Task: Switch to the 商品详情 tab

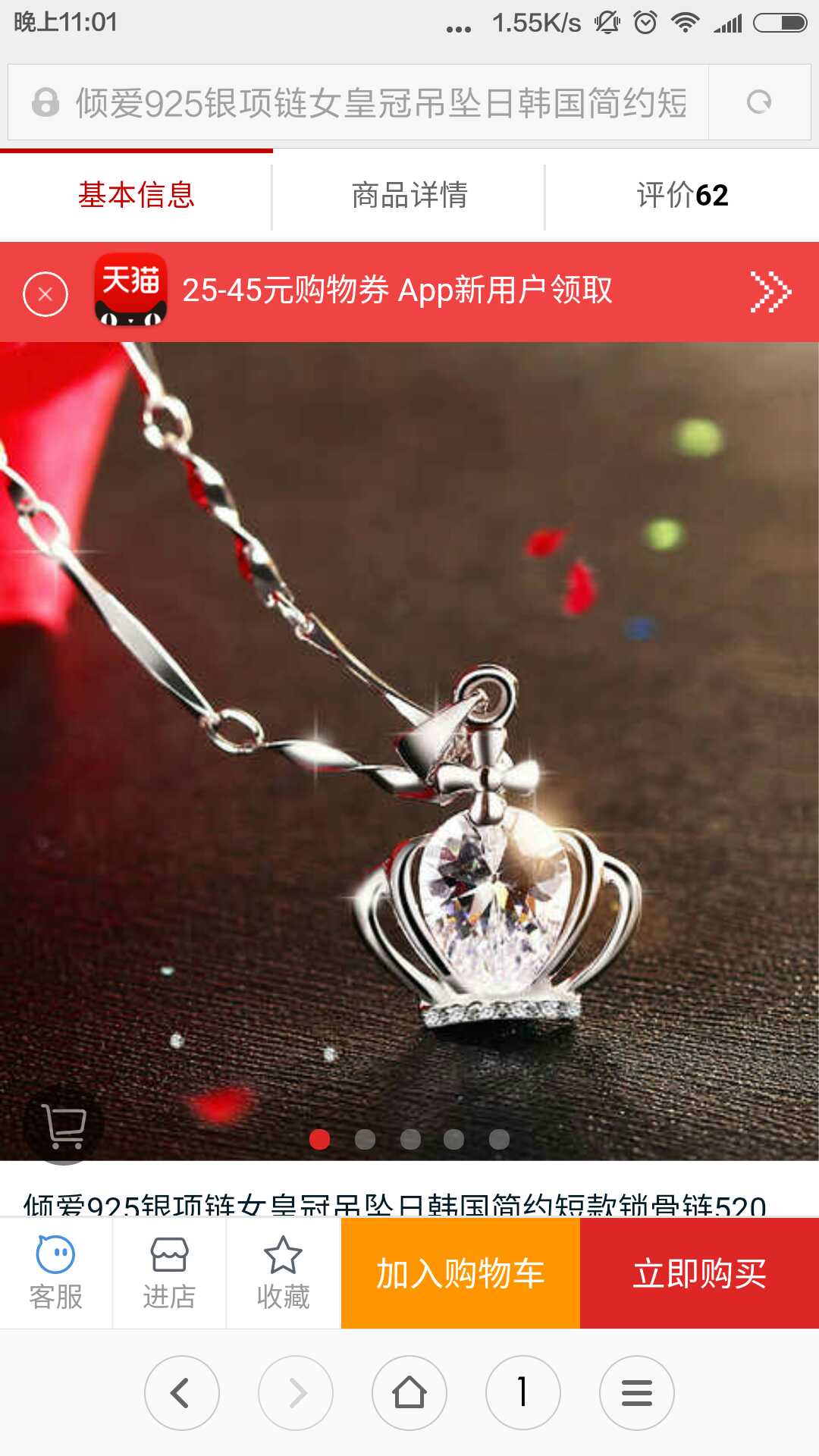Action: point(409,196)
